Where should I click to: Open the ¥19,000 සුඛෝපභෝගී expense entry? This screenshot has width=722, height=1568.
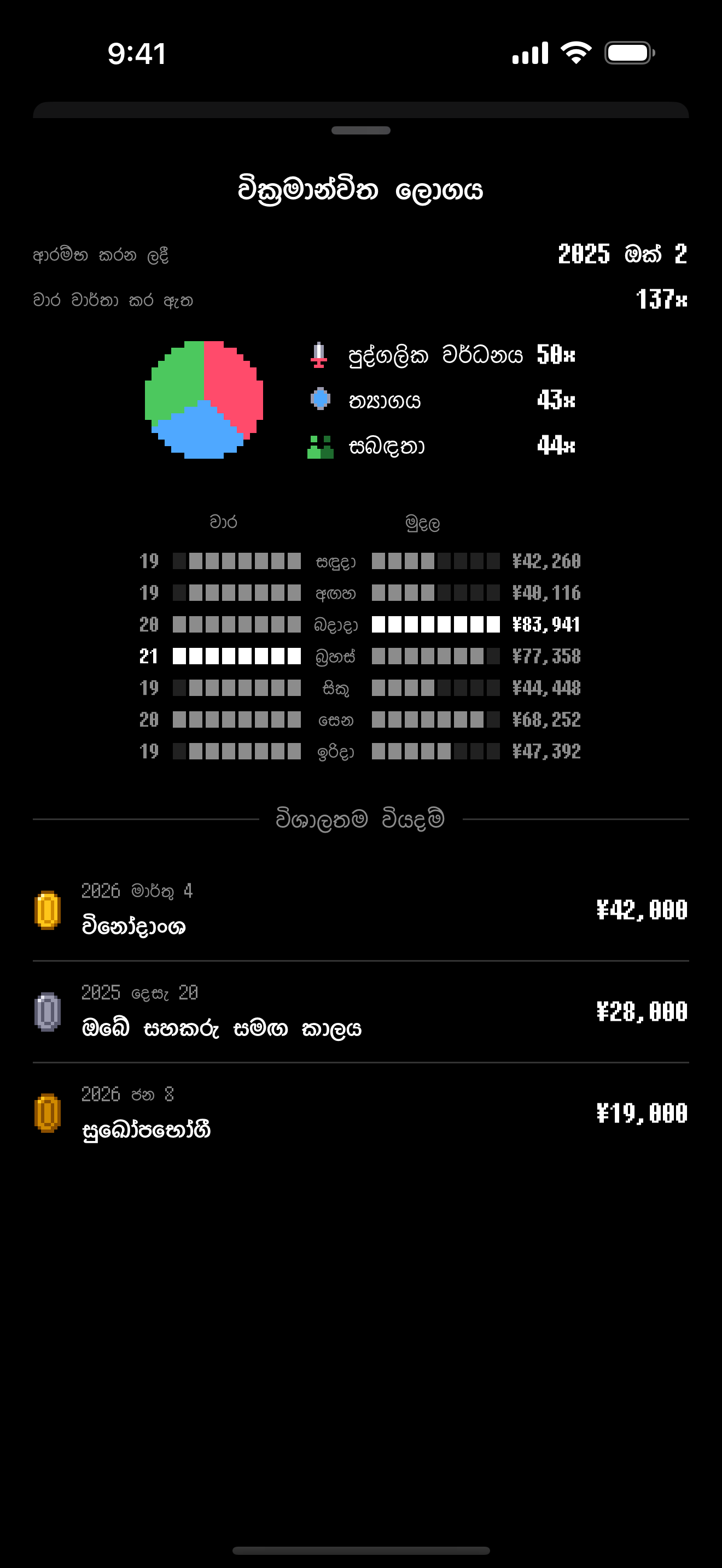click(361, 1114)
